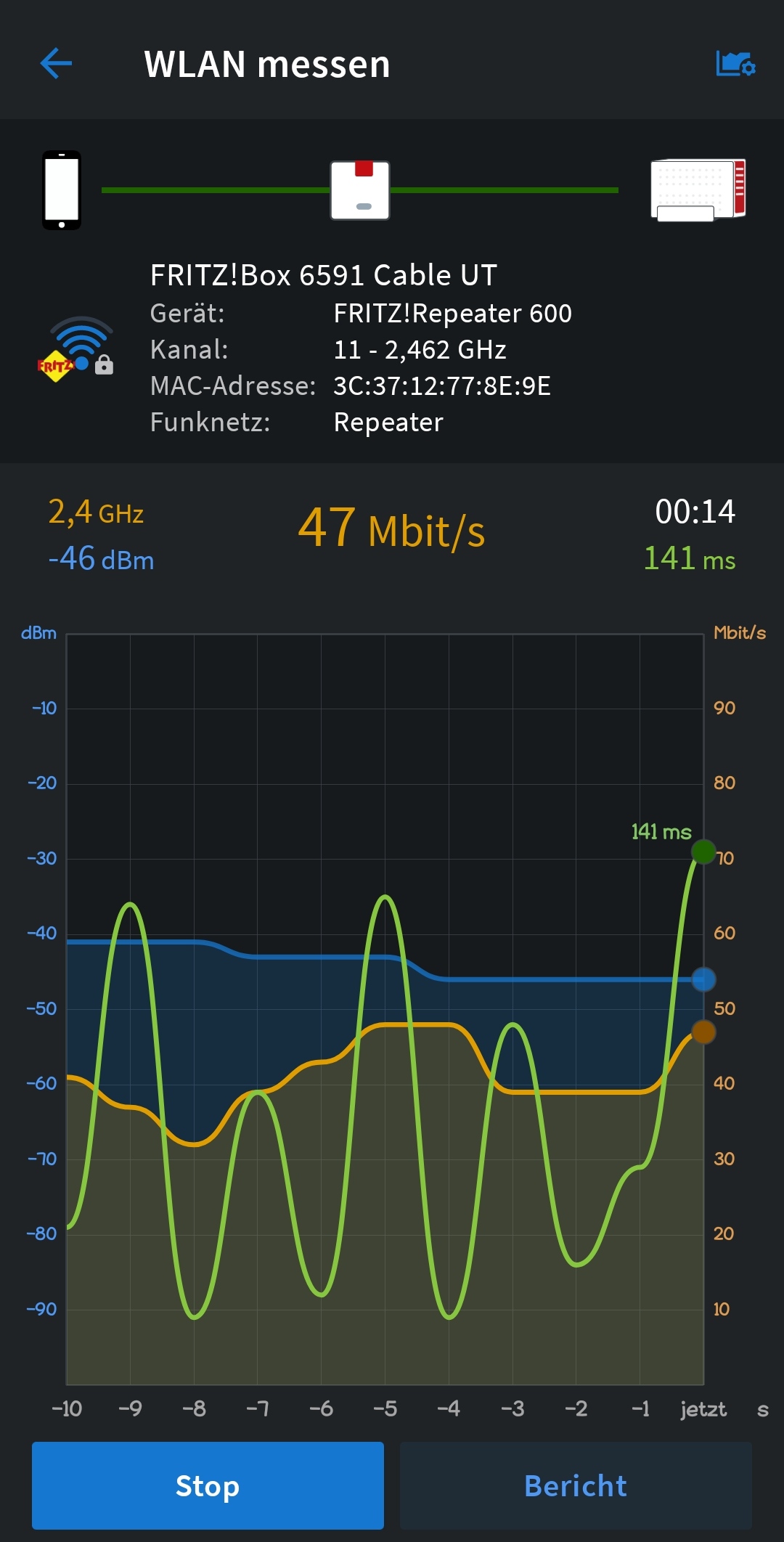Stop the WLAN measurement

click(208, 1485)
